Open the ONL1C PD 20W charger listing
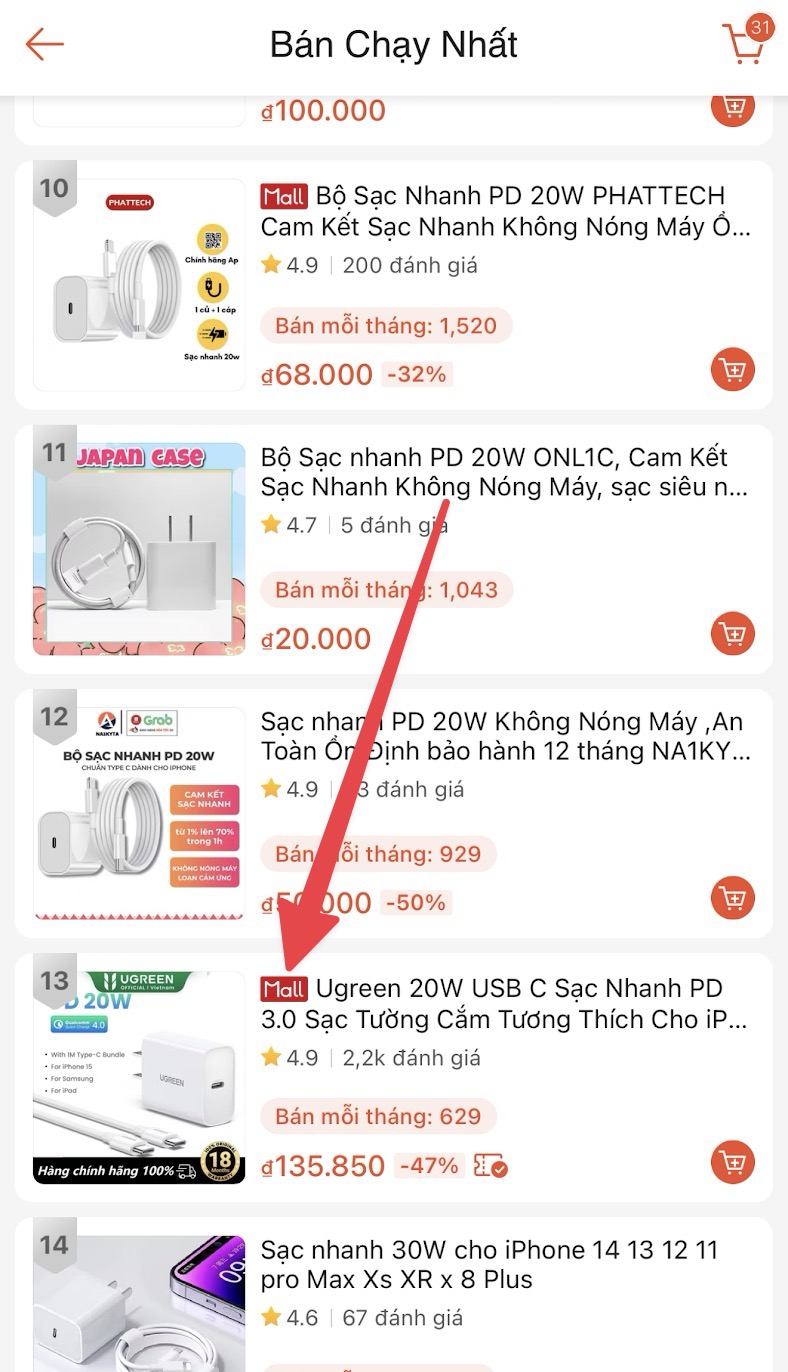Viewport: 788px width, 1372px height. [x=505, y=473]
